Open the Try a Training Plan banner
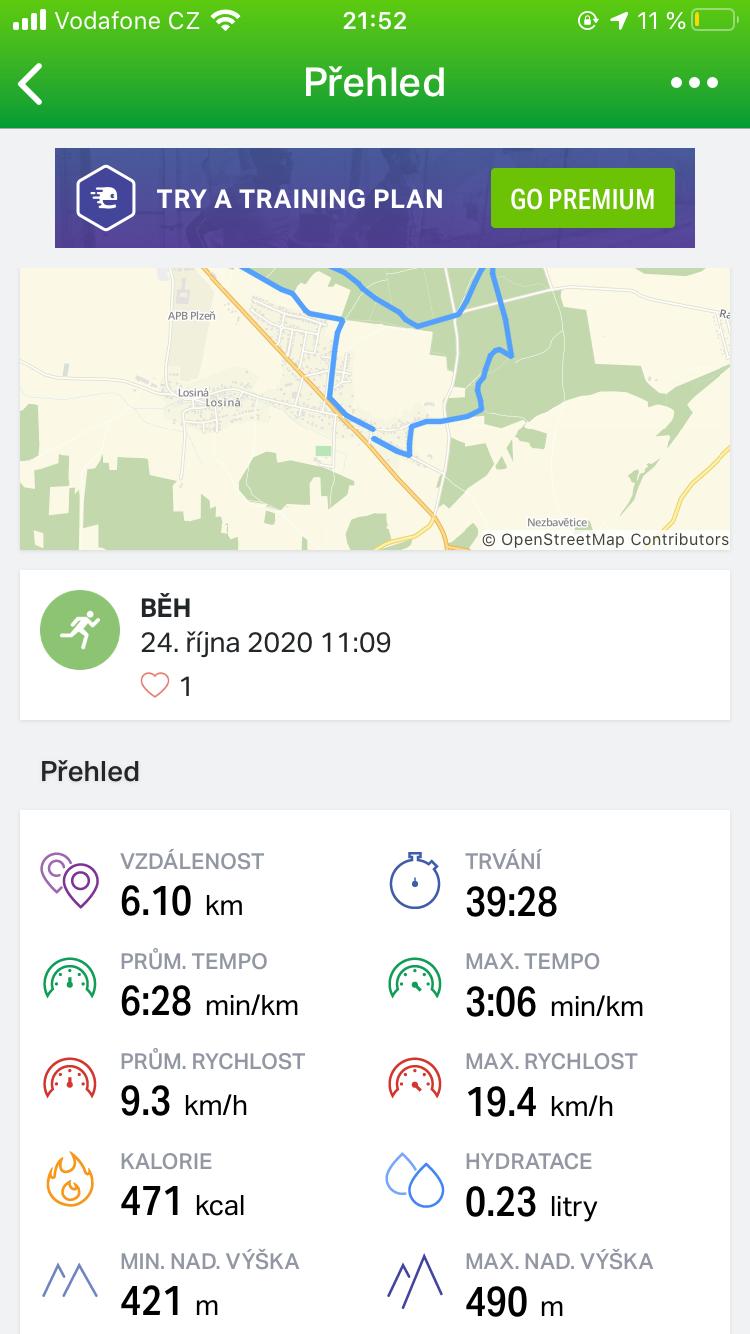This screenshot has width=750, height=1334. [x=375, y=198]
